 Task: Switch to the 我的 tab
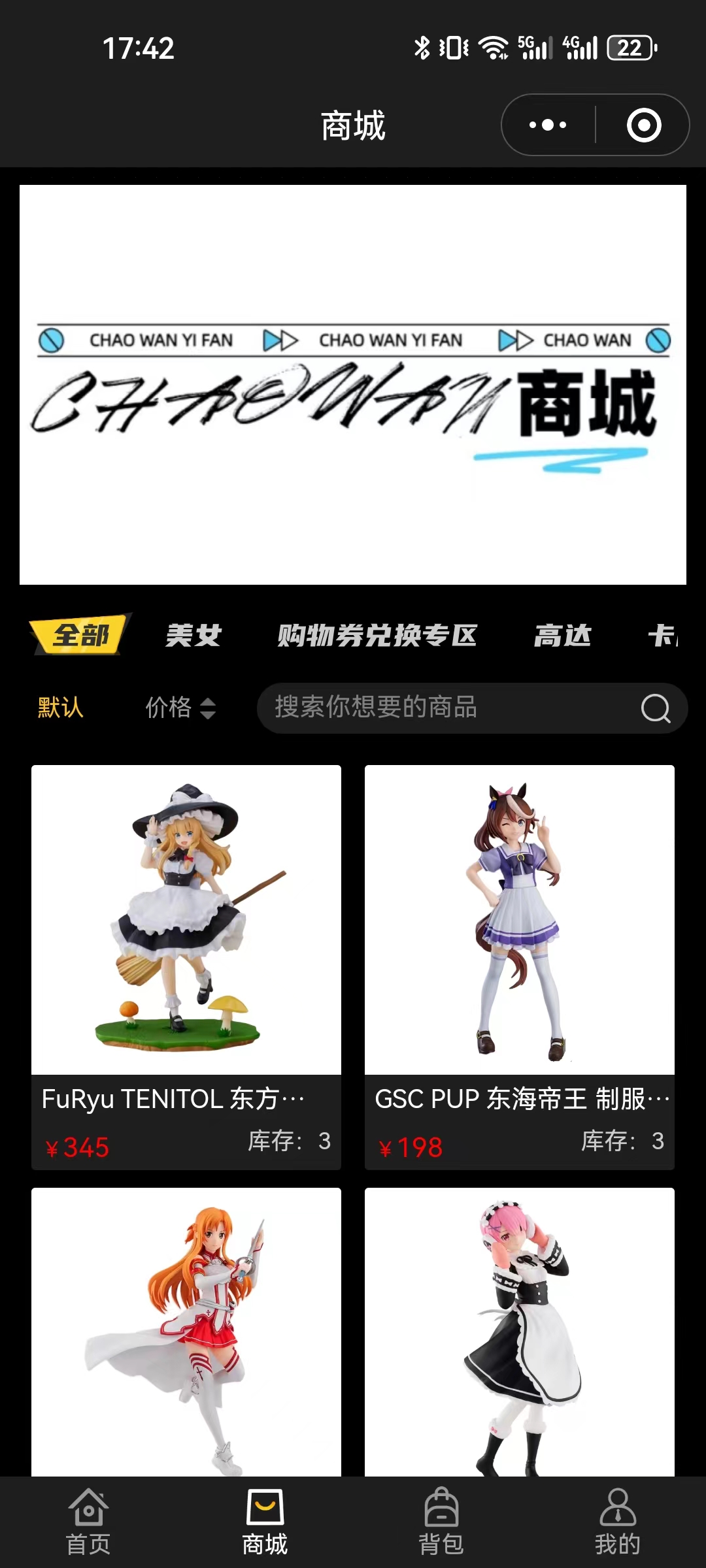[x=618, y=1522]
